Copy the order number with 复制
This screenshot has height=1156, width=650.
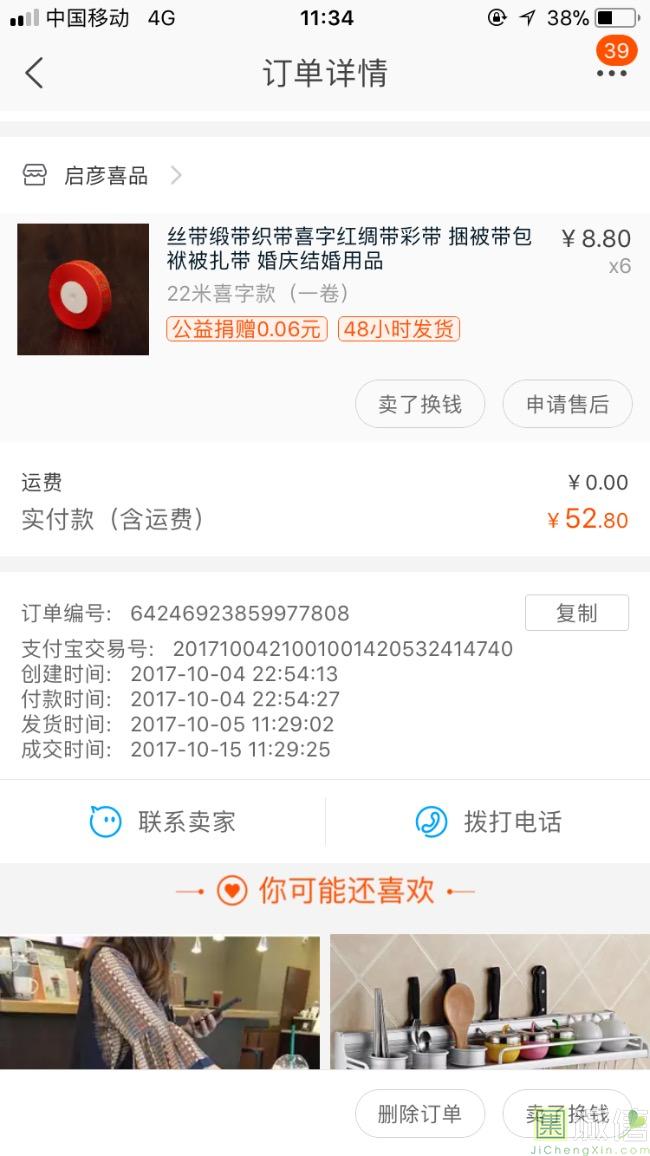pos(576,613)
